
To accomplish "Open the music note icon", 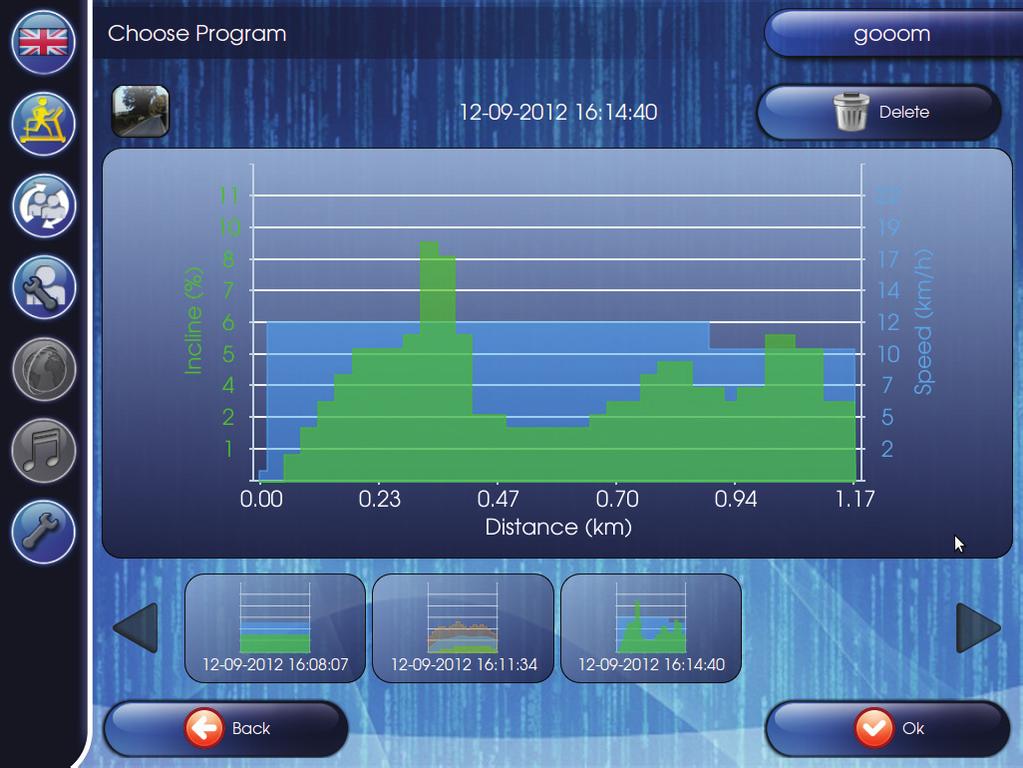I will click(44, 450).
